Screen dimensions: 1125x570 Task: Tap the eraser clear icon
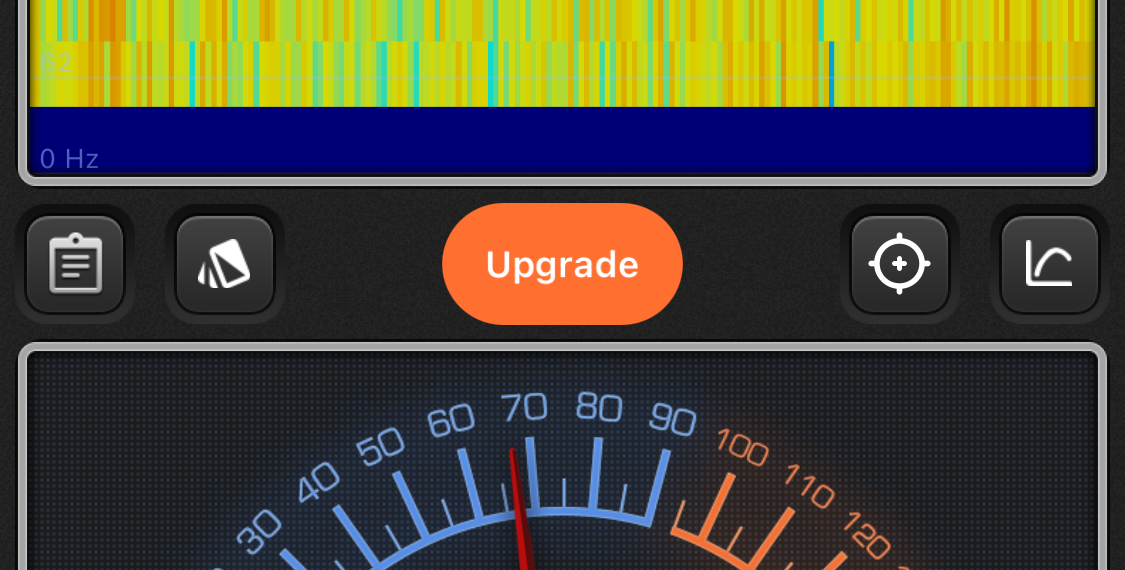point(225,265)
